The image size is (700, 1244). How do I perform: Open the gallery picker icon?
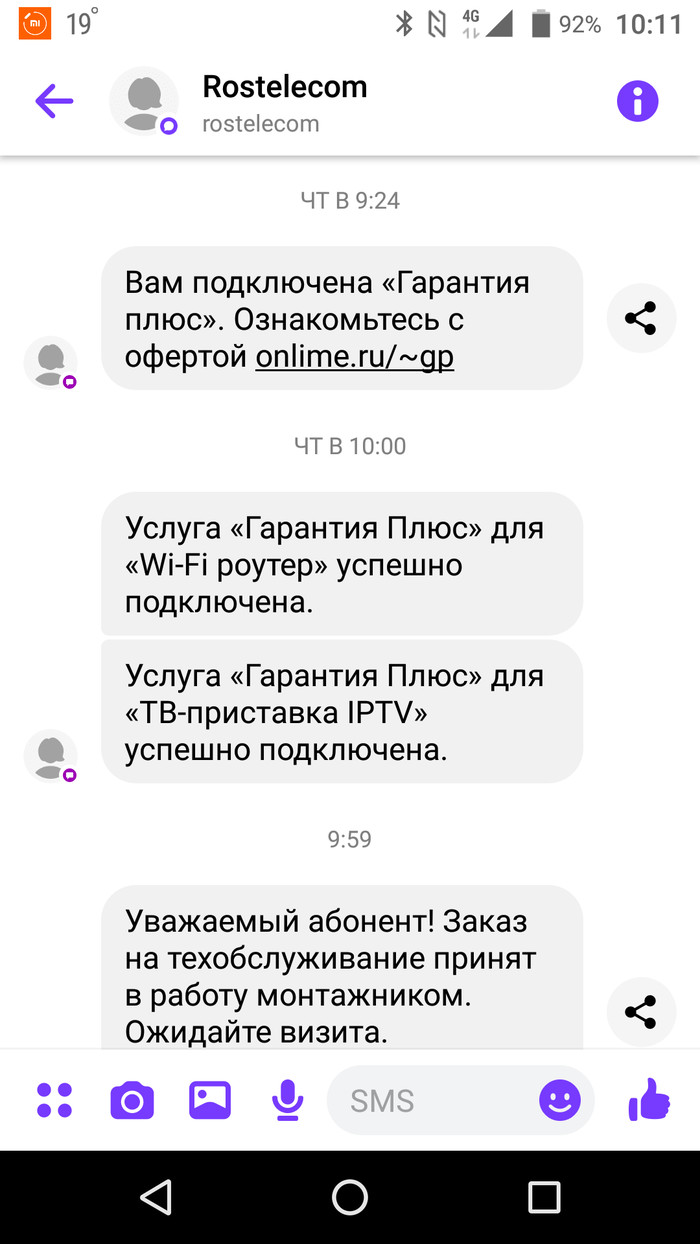click(210, 1100)
